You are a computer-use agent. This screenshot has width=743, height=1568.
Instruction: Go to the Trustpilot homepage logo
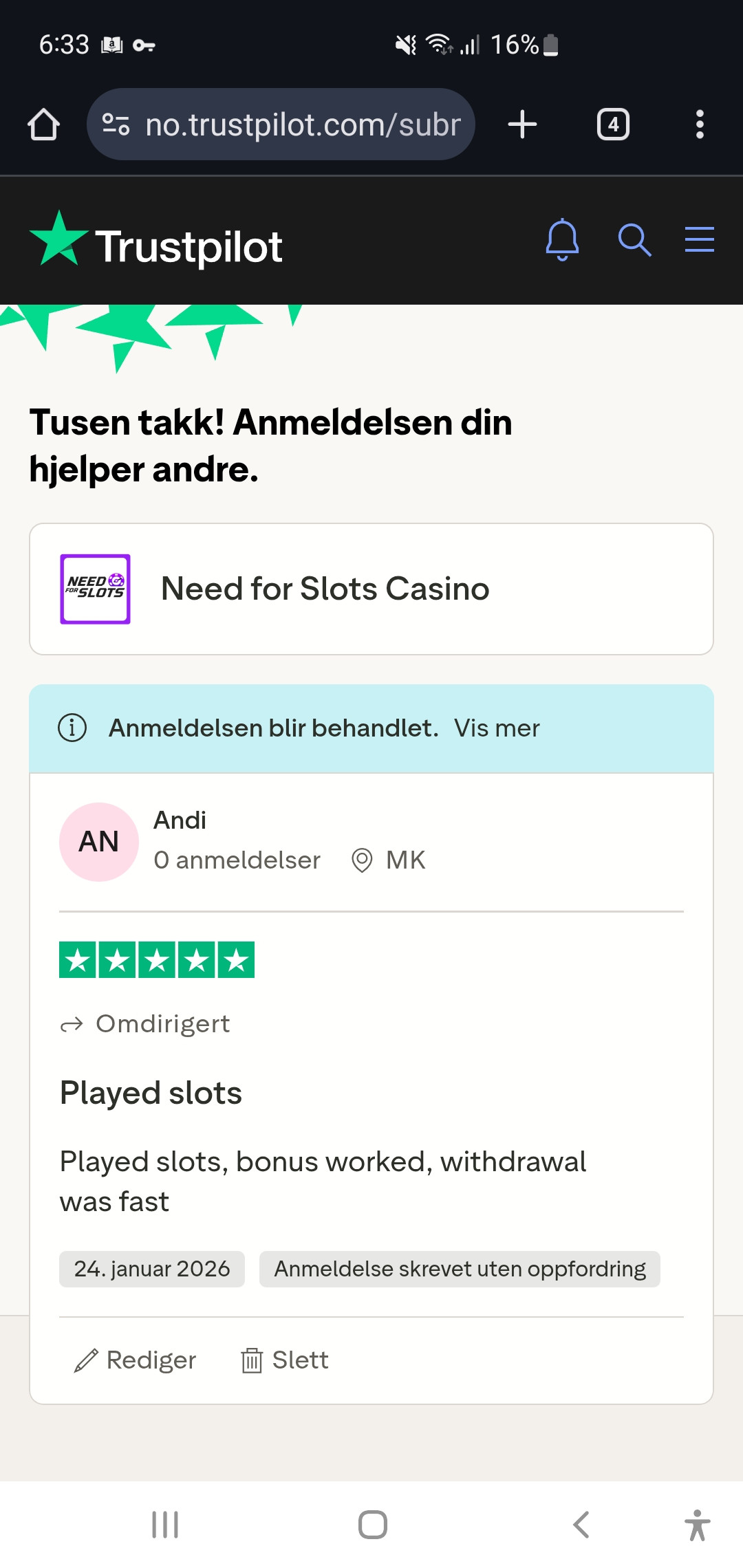click(x=156, y=246)
